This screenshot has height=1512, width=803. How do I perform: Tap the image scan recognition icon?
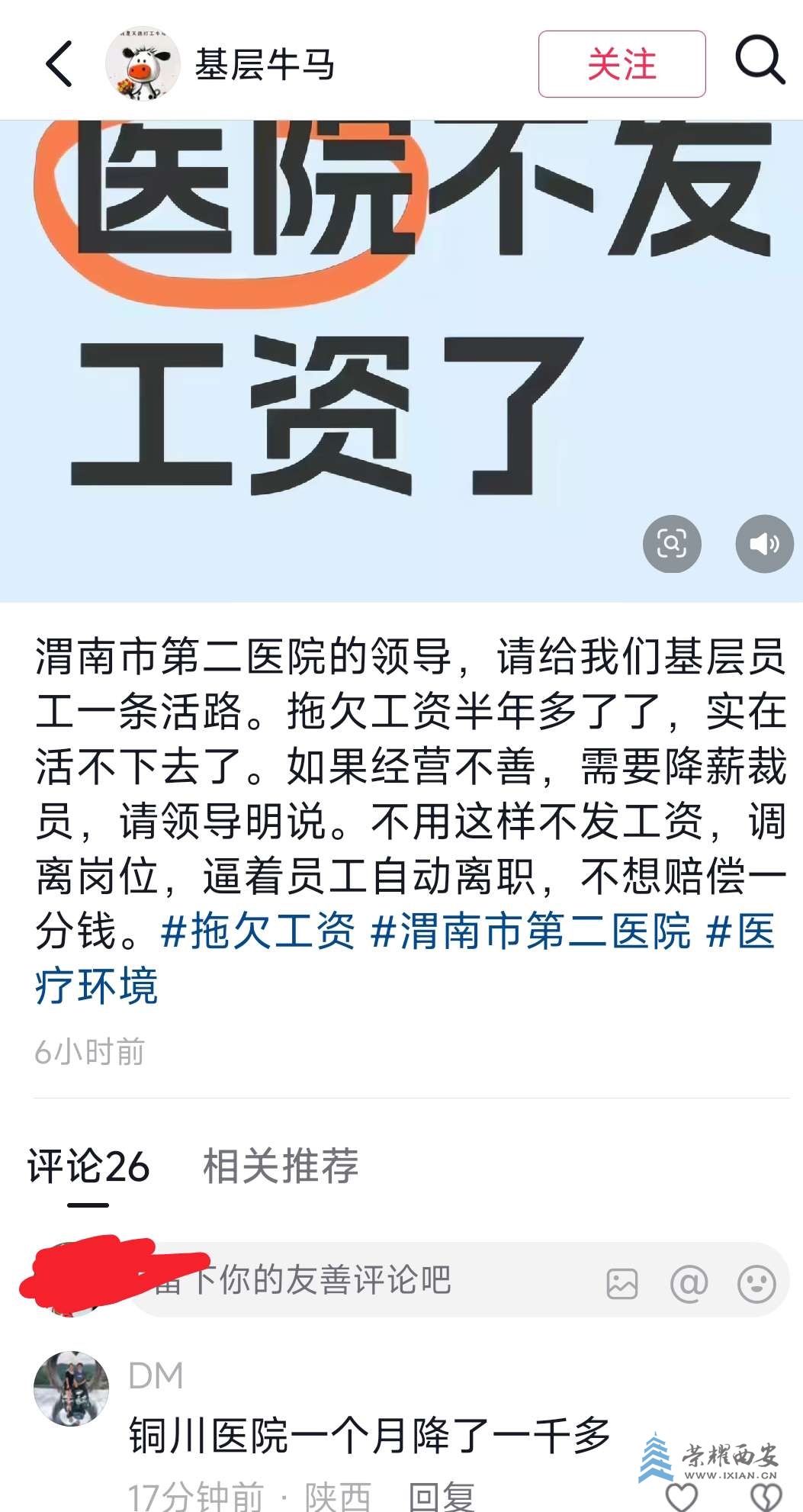pyautogui.click(x=672, y=543)
